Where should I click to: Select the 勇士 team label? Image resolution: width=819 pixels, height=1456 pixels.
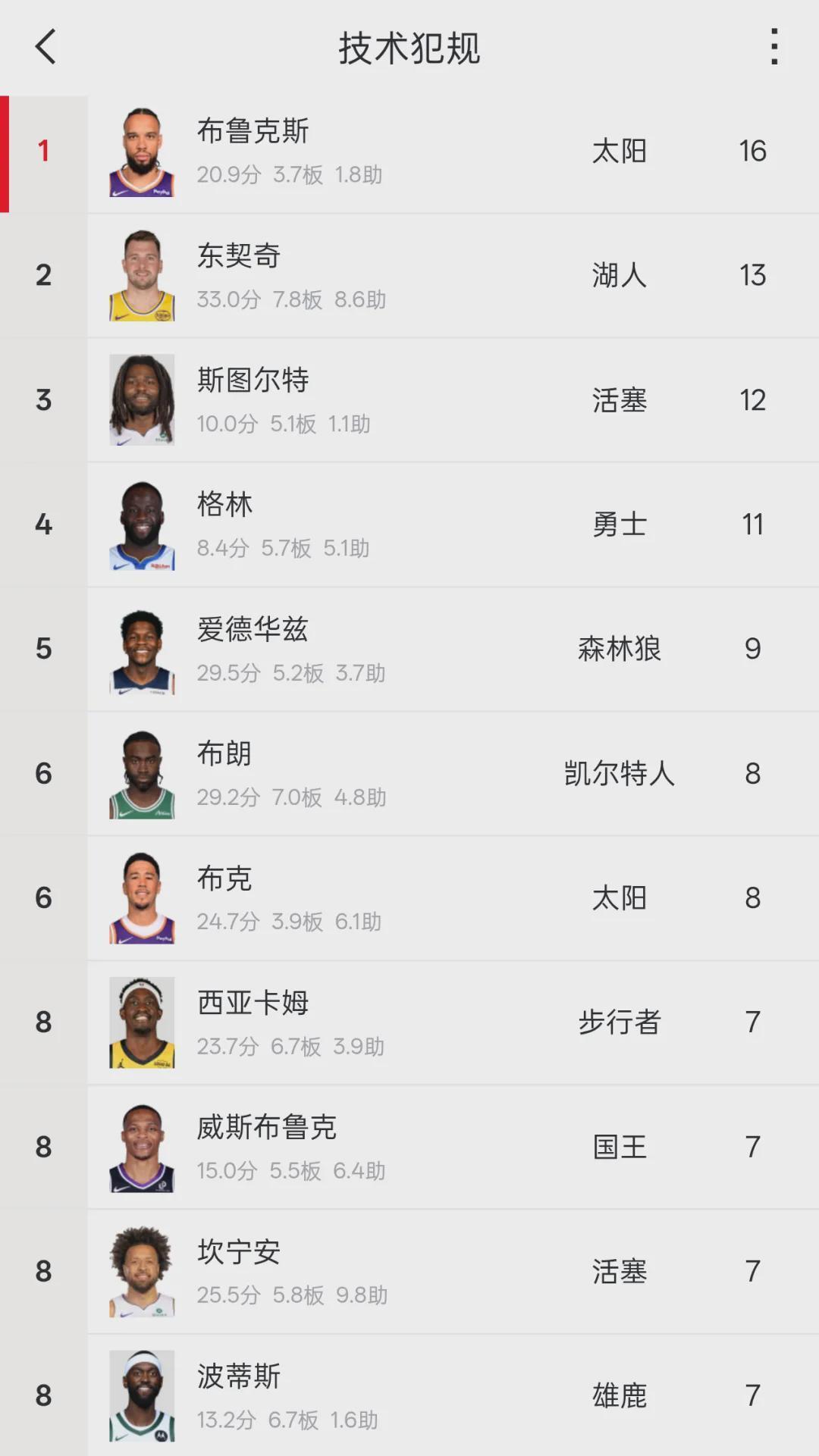point(620,524)
